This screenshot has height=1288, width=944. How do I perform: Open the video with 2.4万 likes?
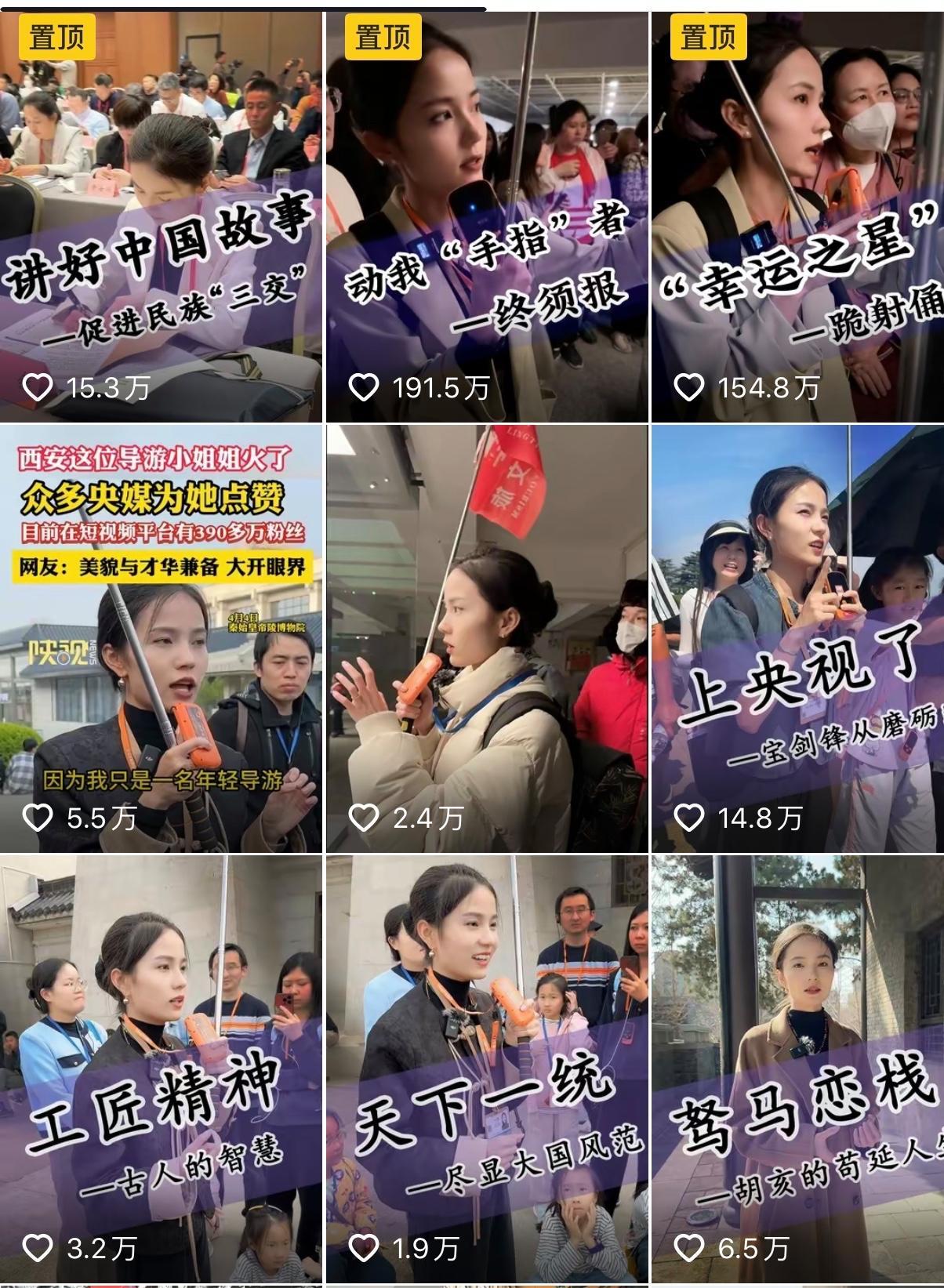[x=487, y=639]
